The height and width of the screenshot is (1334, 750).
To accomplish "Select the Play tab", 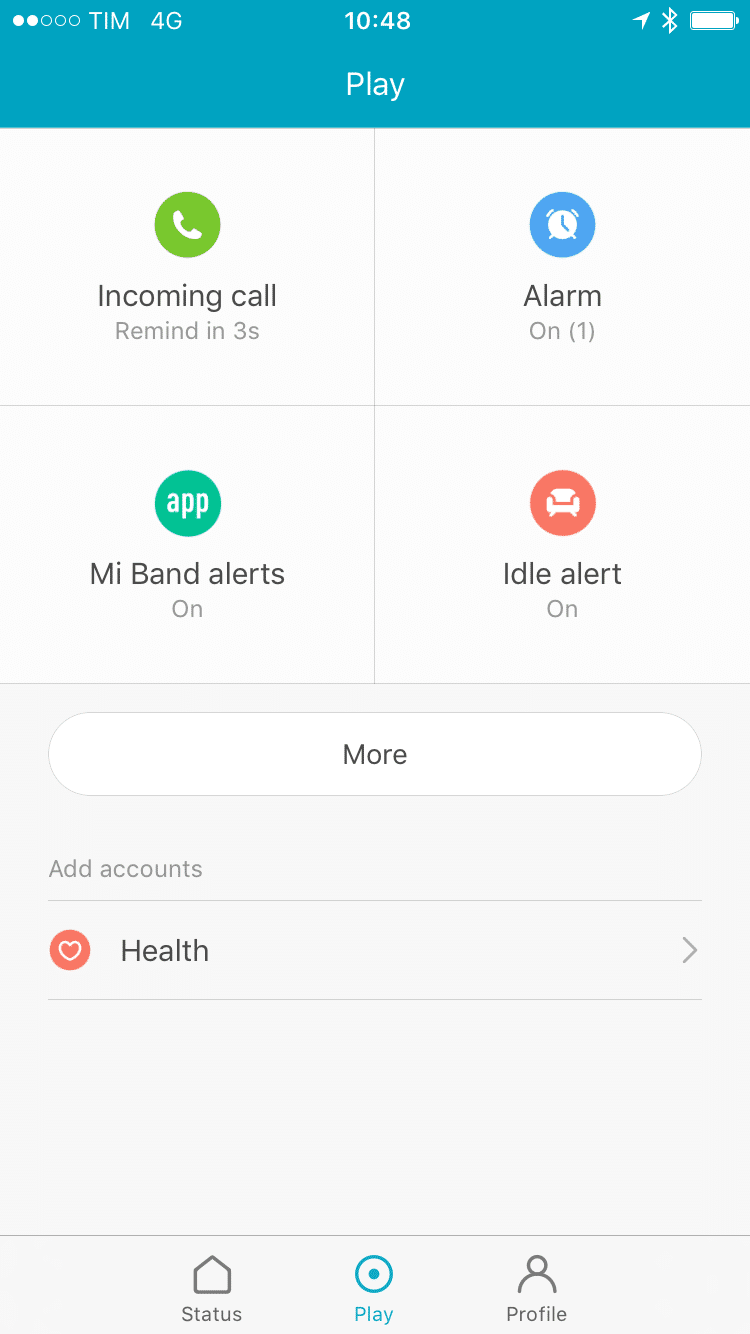I will coord(374,1288).
